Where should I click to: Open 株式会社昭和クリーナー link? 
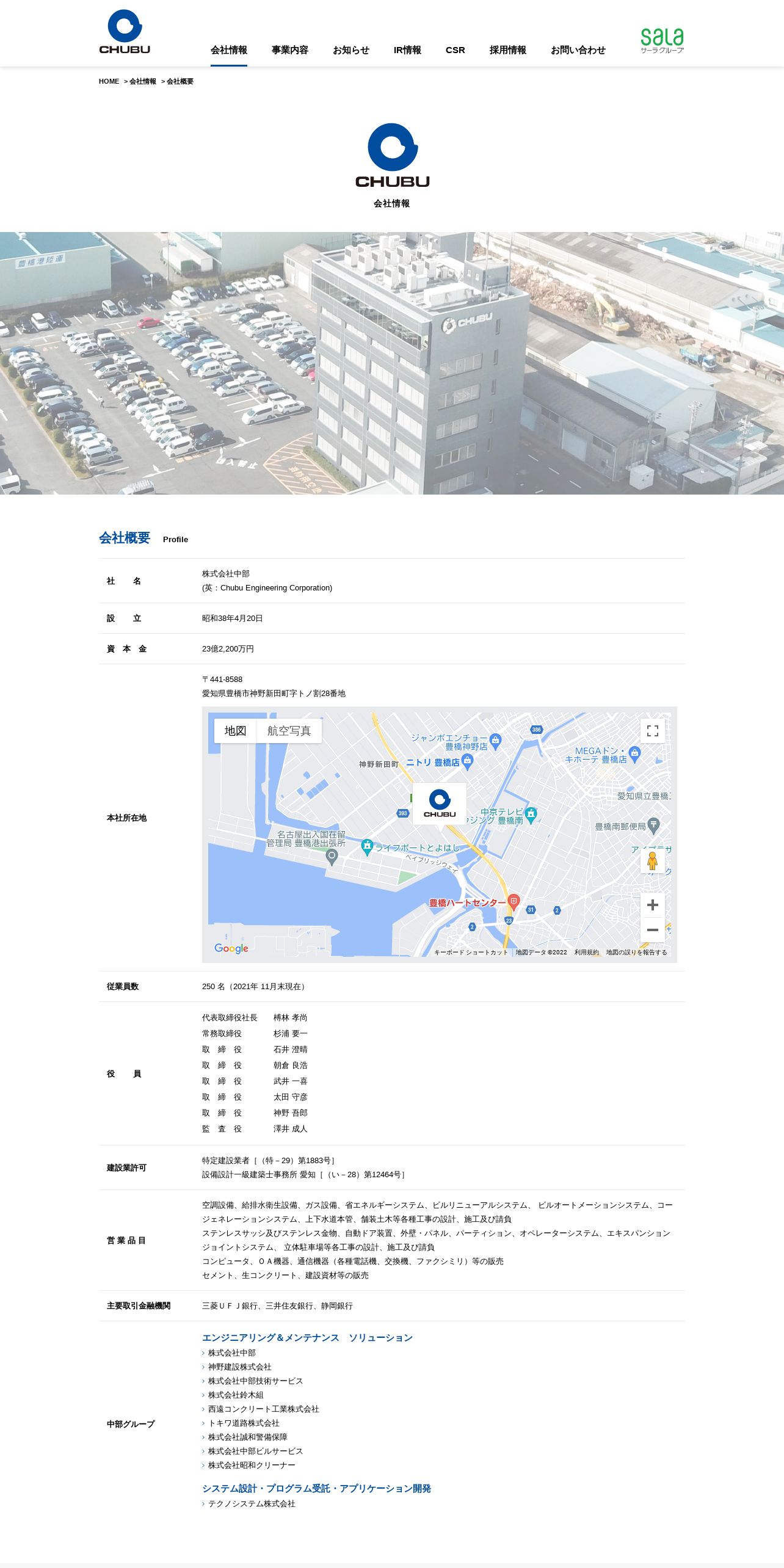coord(252,1465)
